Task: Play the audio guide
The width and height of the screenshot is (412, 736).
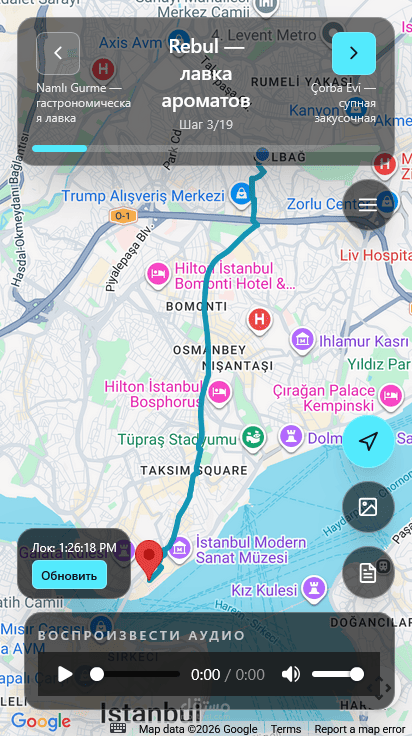Action: pyautogui.click(x=65, y=675)
